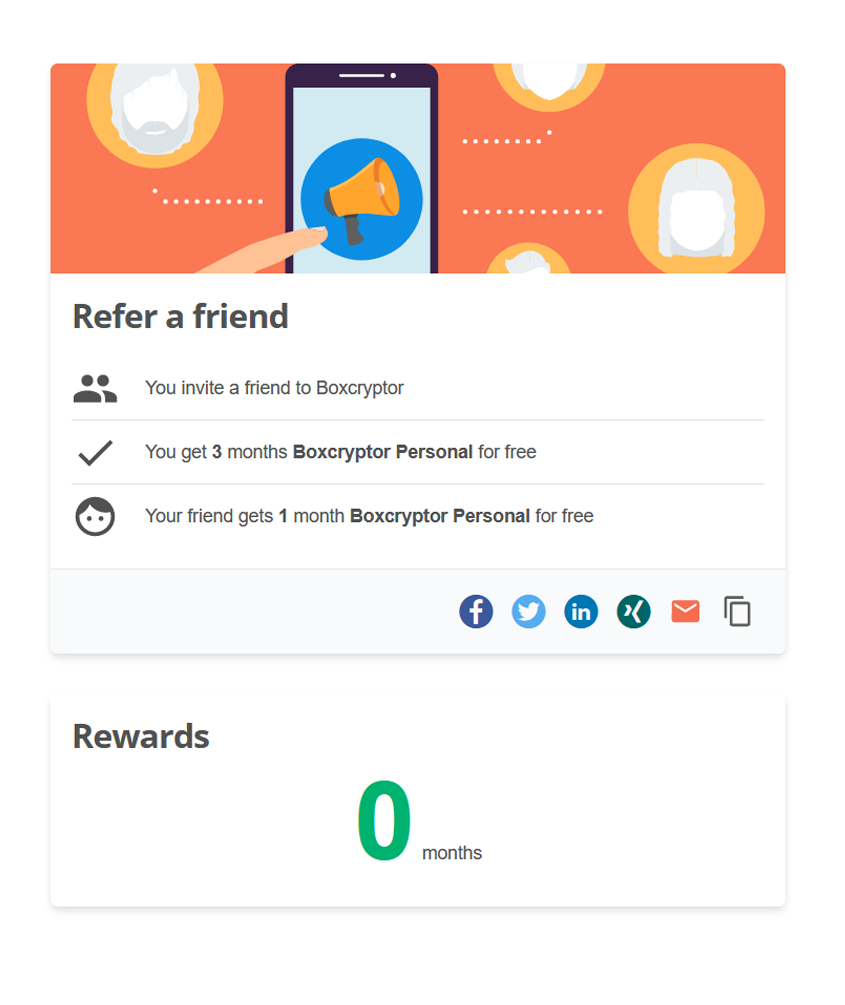Share the referral on Facebook

[x=476, y=611]
